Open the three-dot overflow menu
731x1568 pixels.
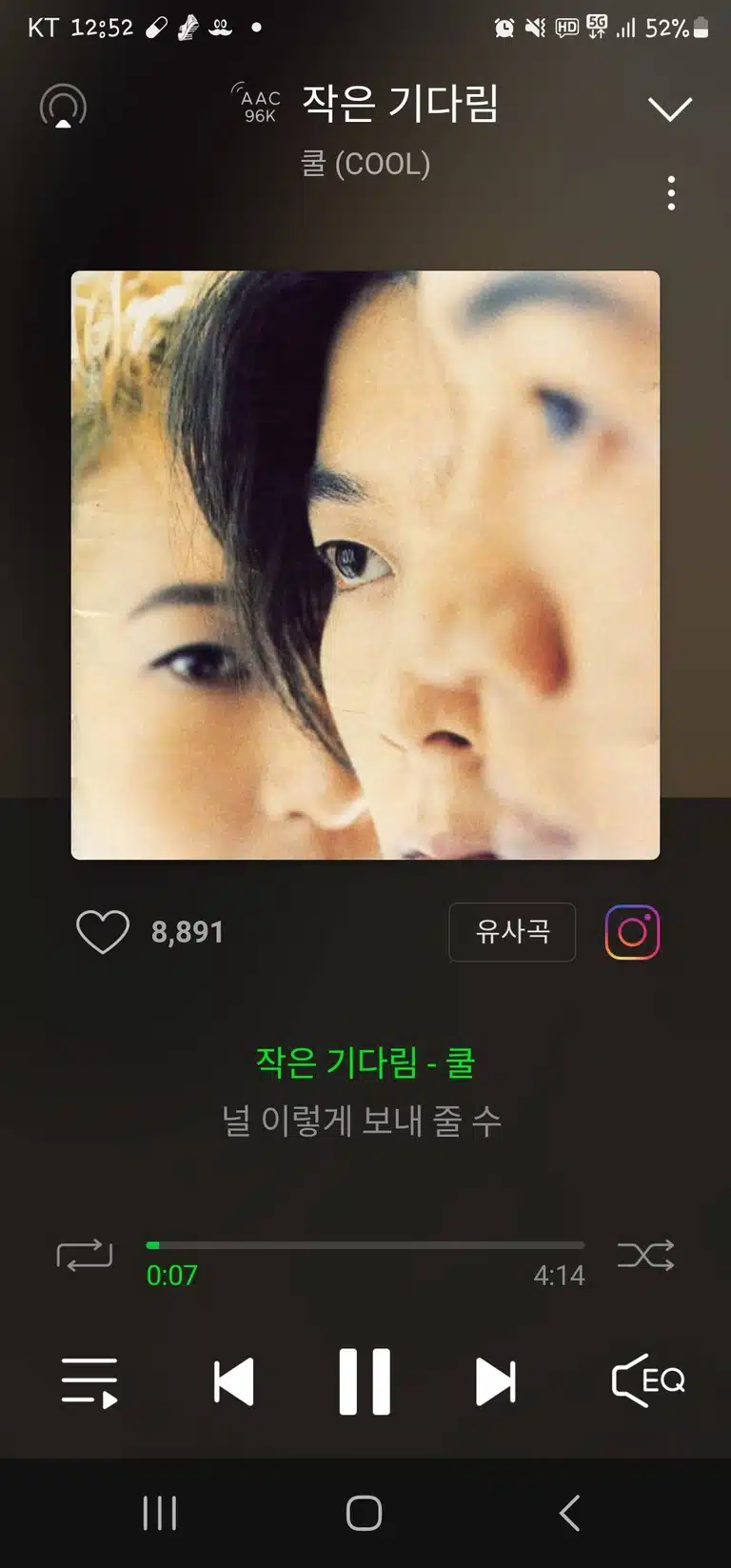pos(671,193)
